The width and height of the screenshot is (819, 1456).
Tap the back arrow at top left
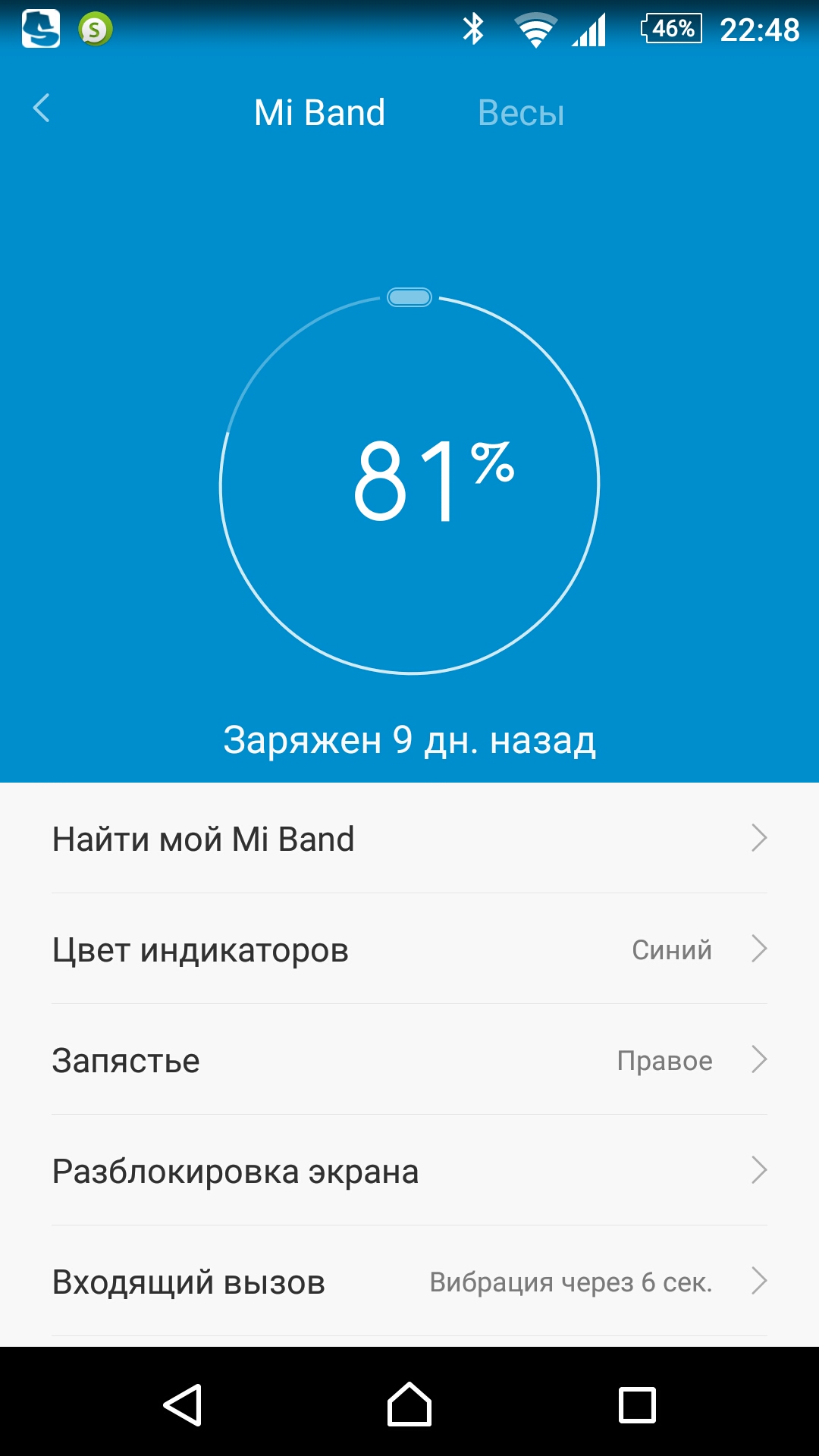tap(42, 110)
